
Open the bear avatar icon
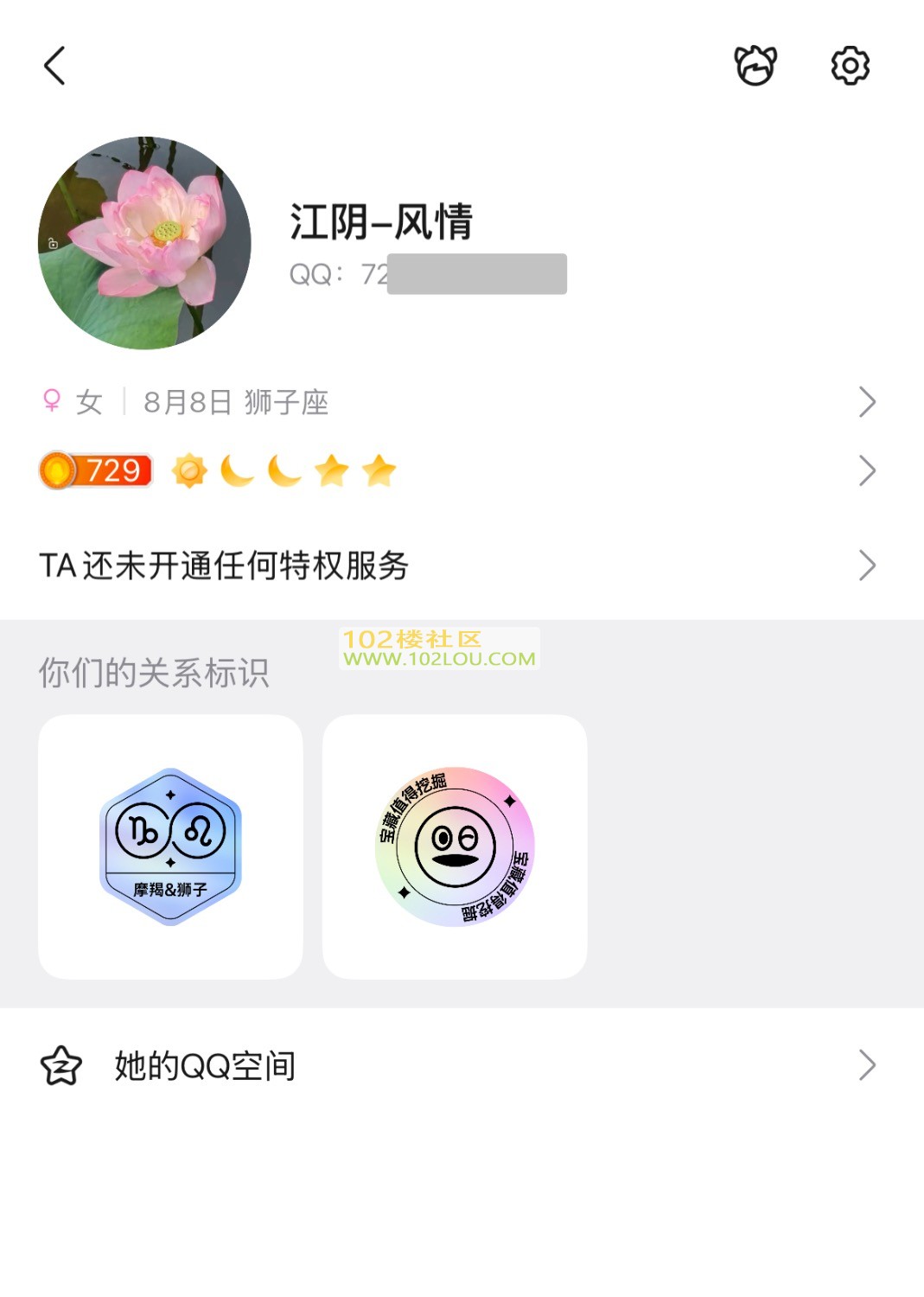point(755,66)
